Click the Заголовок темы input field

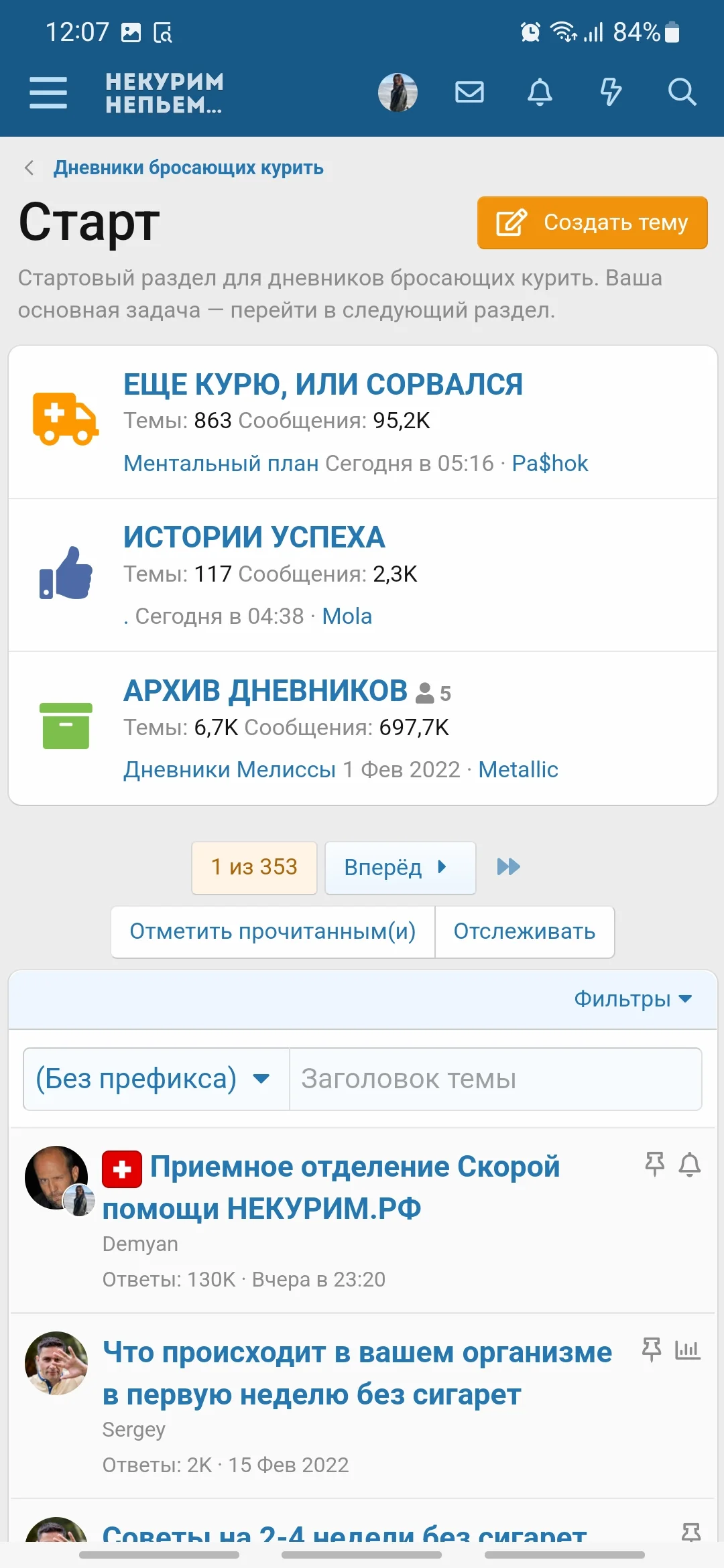pyautogui.click(x=495, y=1080)
